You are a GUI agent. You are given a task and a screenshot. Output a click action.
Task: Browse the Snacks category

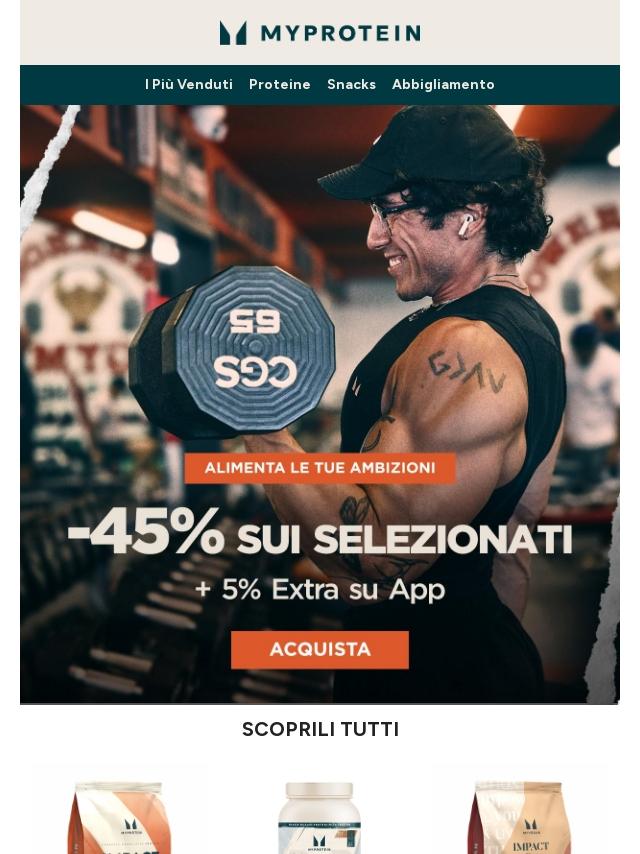[351, 85]
